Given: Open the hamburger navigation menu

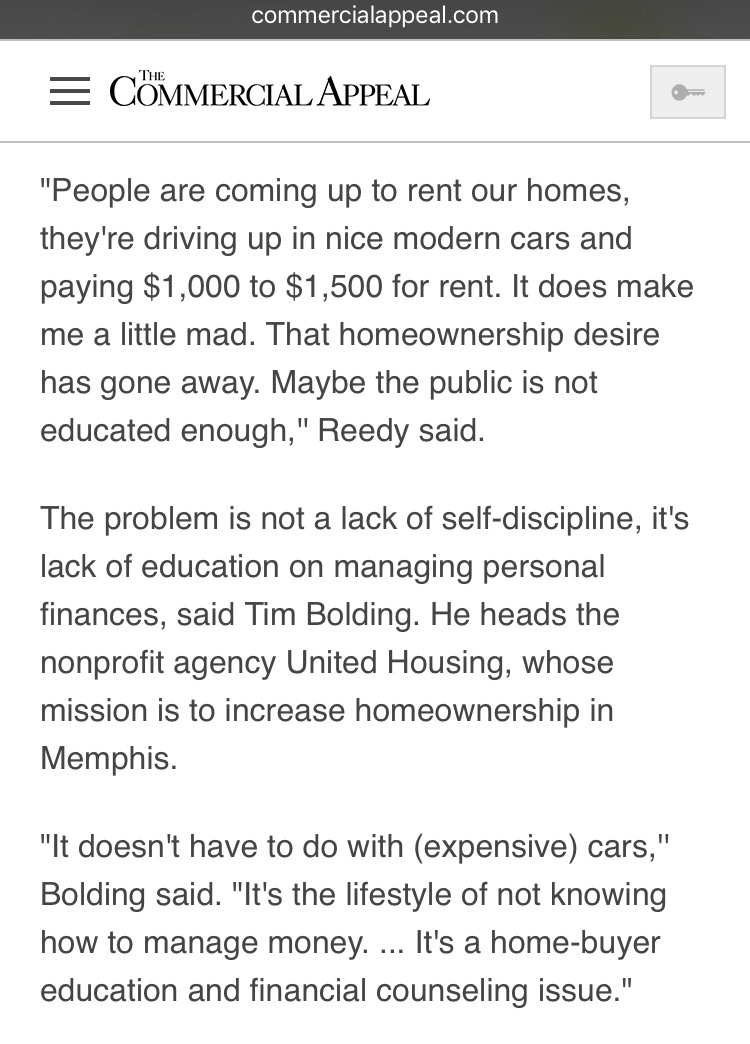Looking at the screenshot, I should [69, 92].
